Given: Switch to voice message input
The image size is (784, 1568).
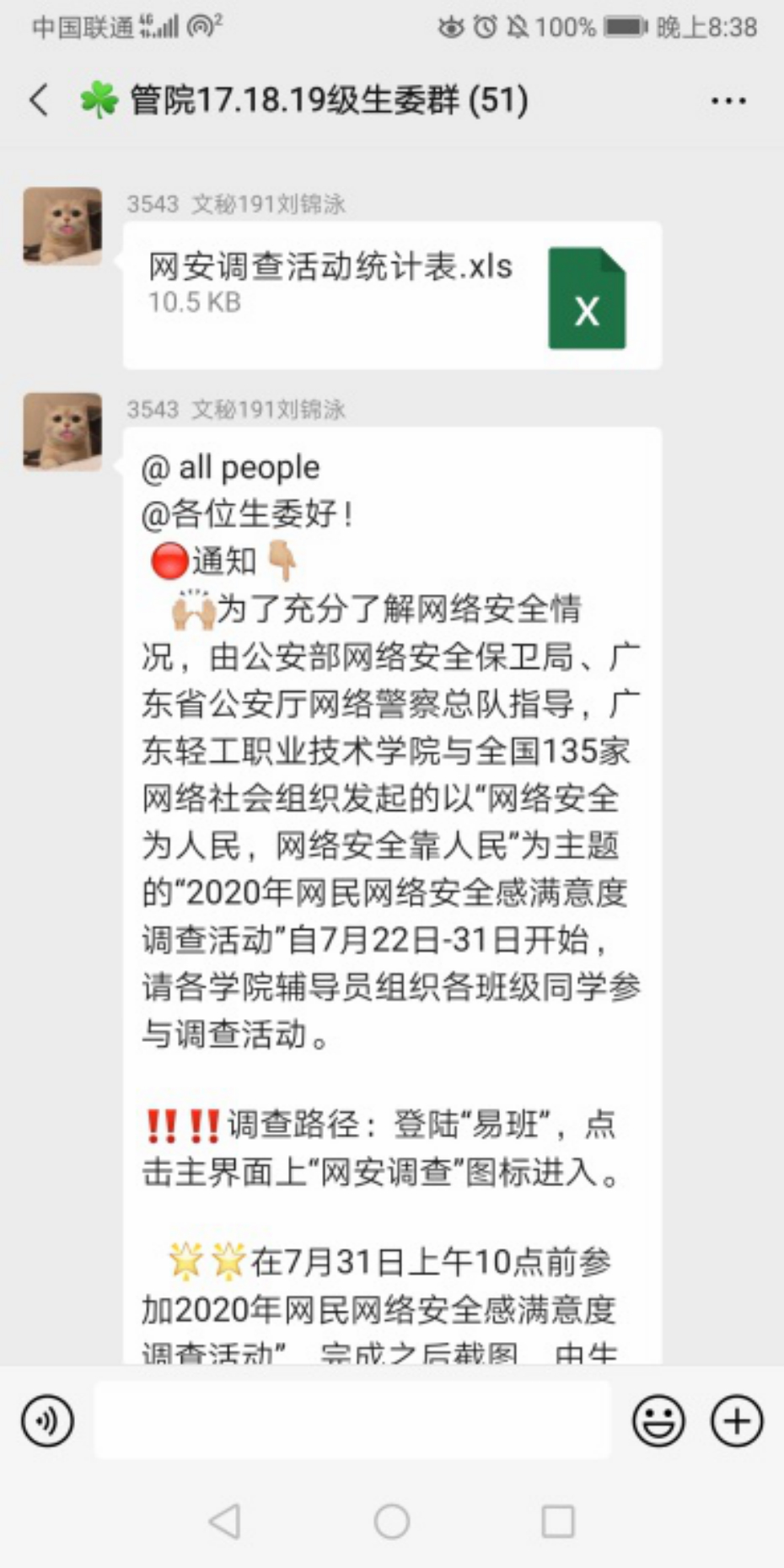Looking at the screenshot, I should [47, 1420].
